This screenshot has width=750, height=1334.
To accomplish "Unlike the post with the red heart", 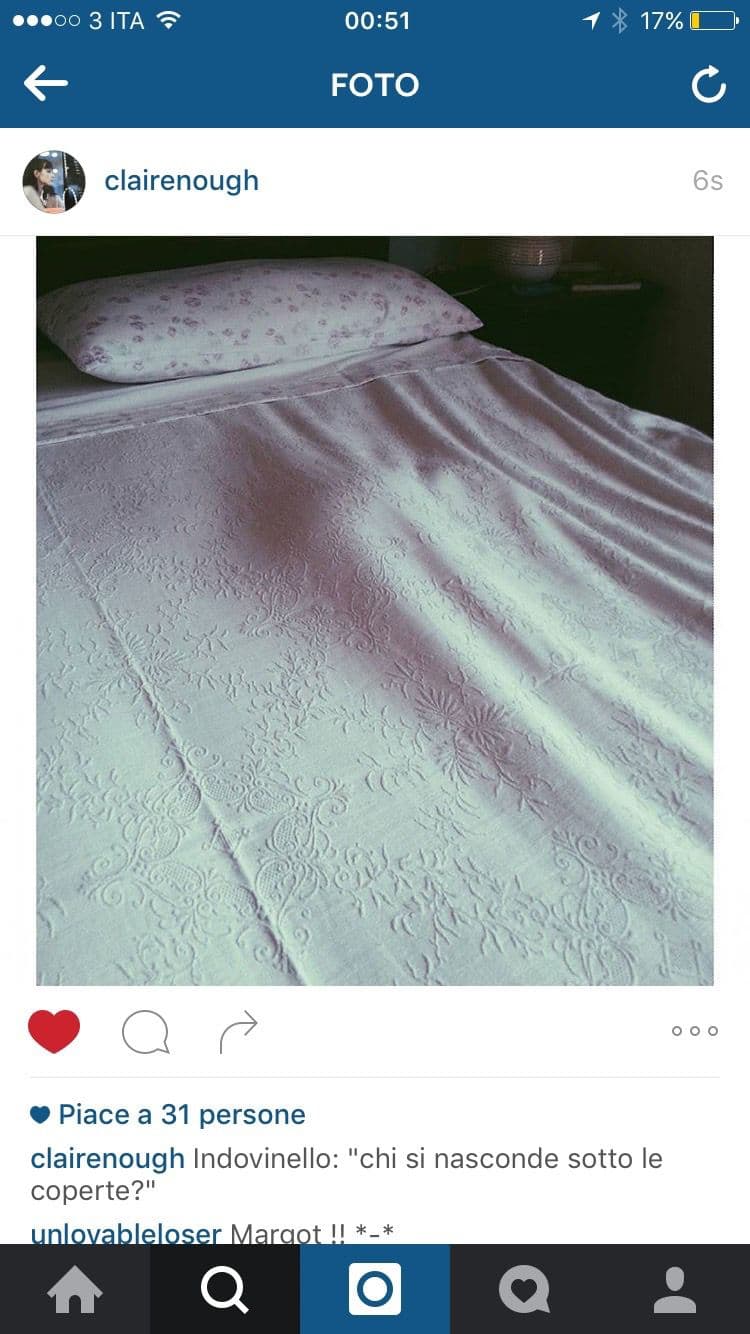I will (x=54, y=1031).
